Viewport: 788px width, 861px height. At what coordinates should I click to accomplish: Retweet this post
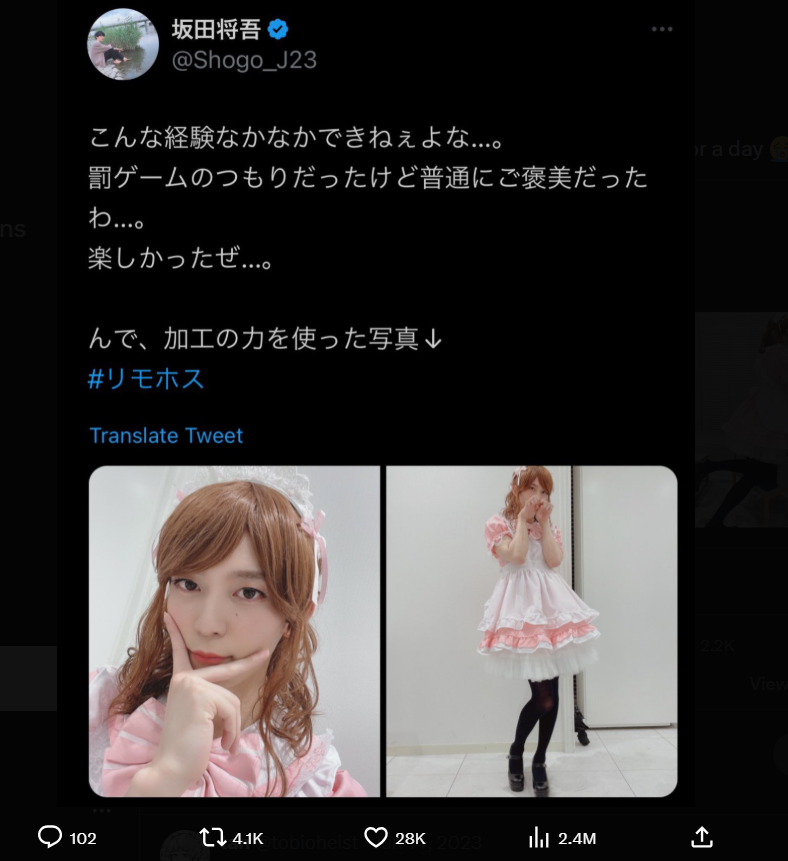click(212, 838)
